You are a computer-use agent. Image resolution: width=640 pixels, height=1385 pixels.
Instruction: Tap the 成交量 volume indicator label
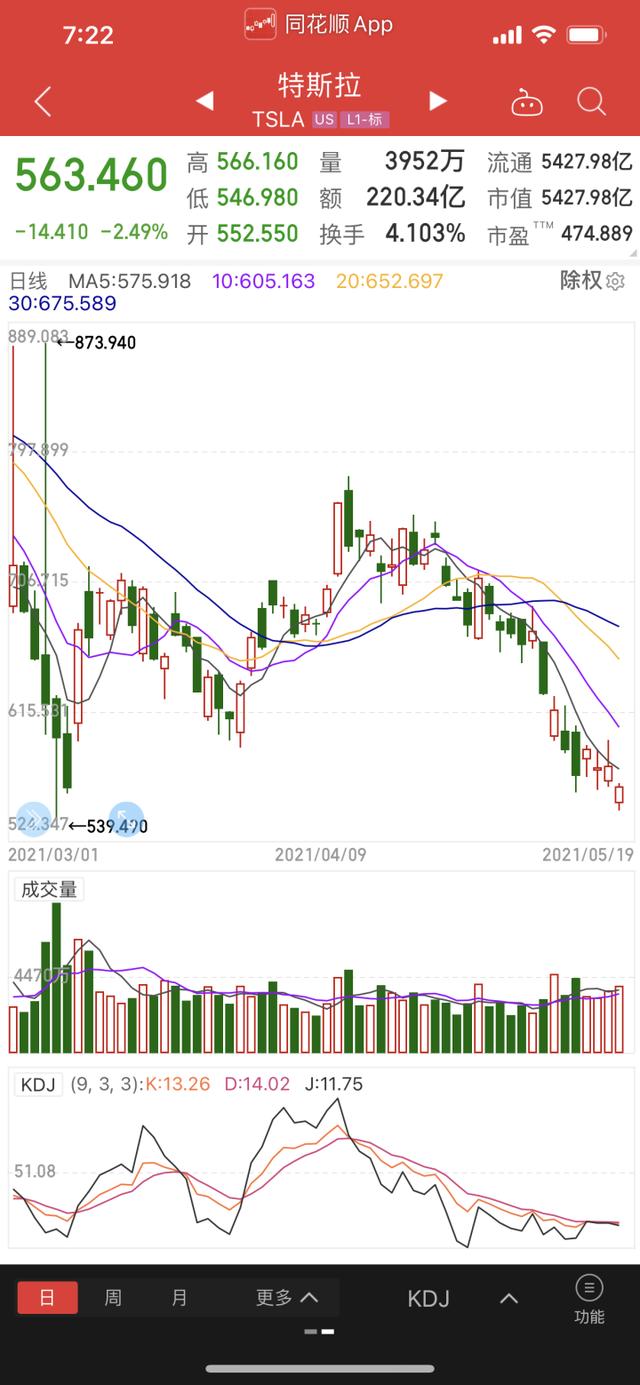50,889
